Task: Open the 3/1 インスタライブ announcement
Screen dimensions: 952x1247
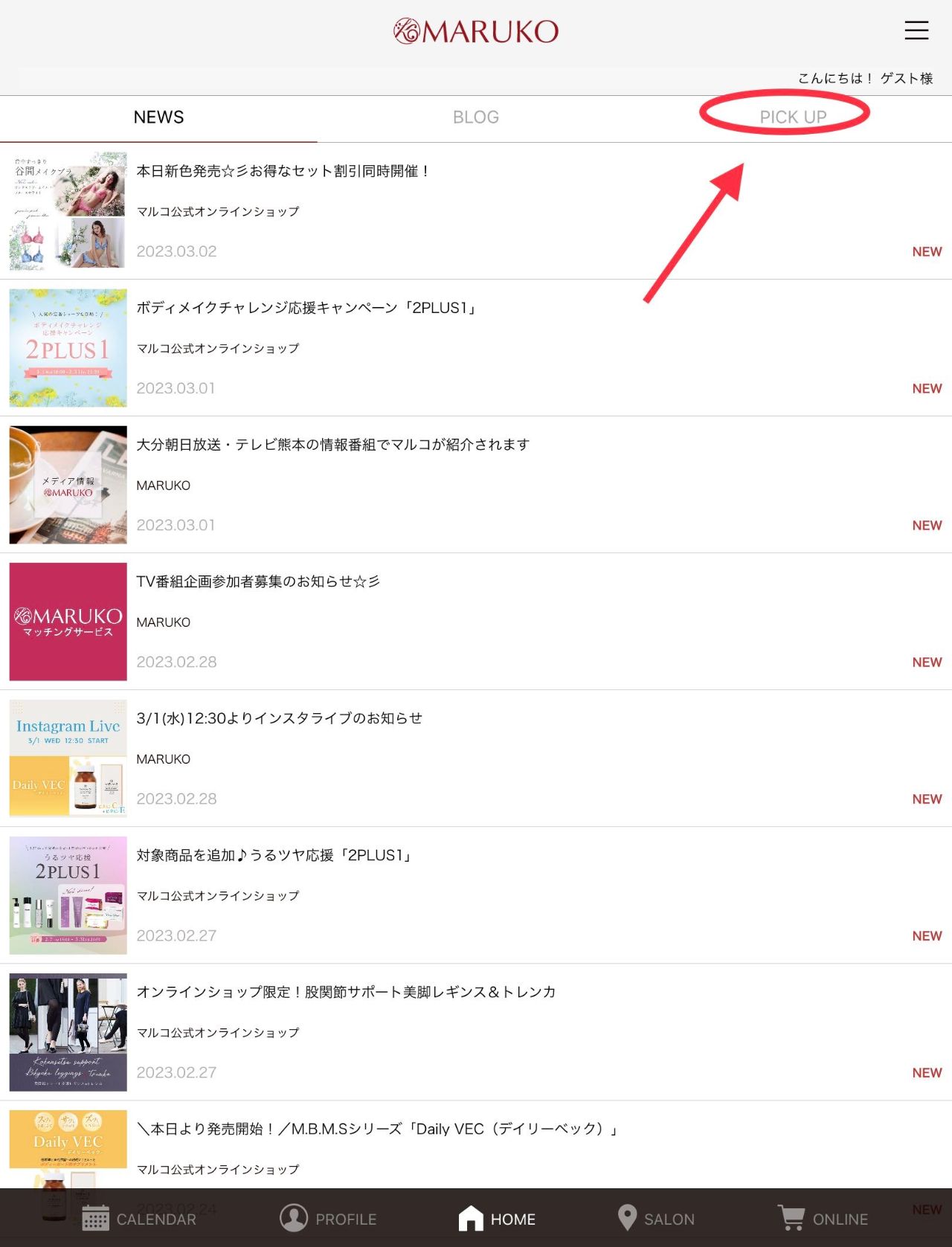Action: point(279,719)
